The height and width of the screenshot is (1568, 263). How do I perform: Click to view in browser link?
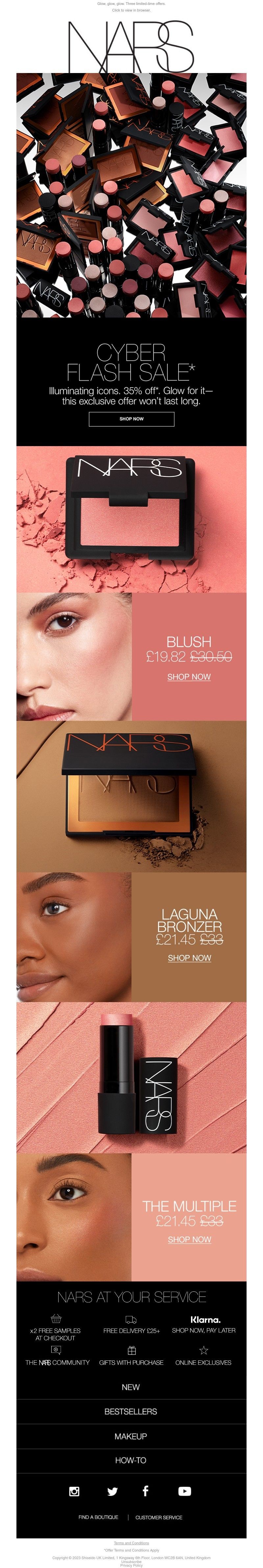click(x=131, y=10)
